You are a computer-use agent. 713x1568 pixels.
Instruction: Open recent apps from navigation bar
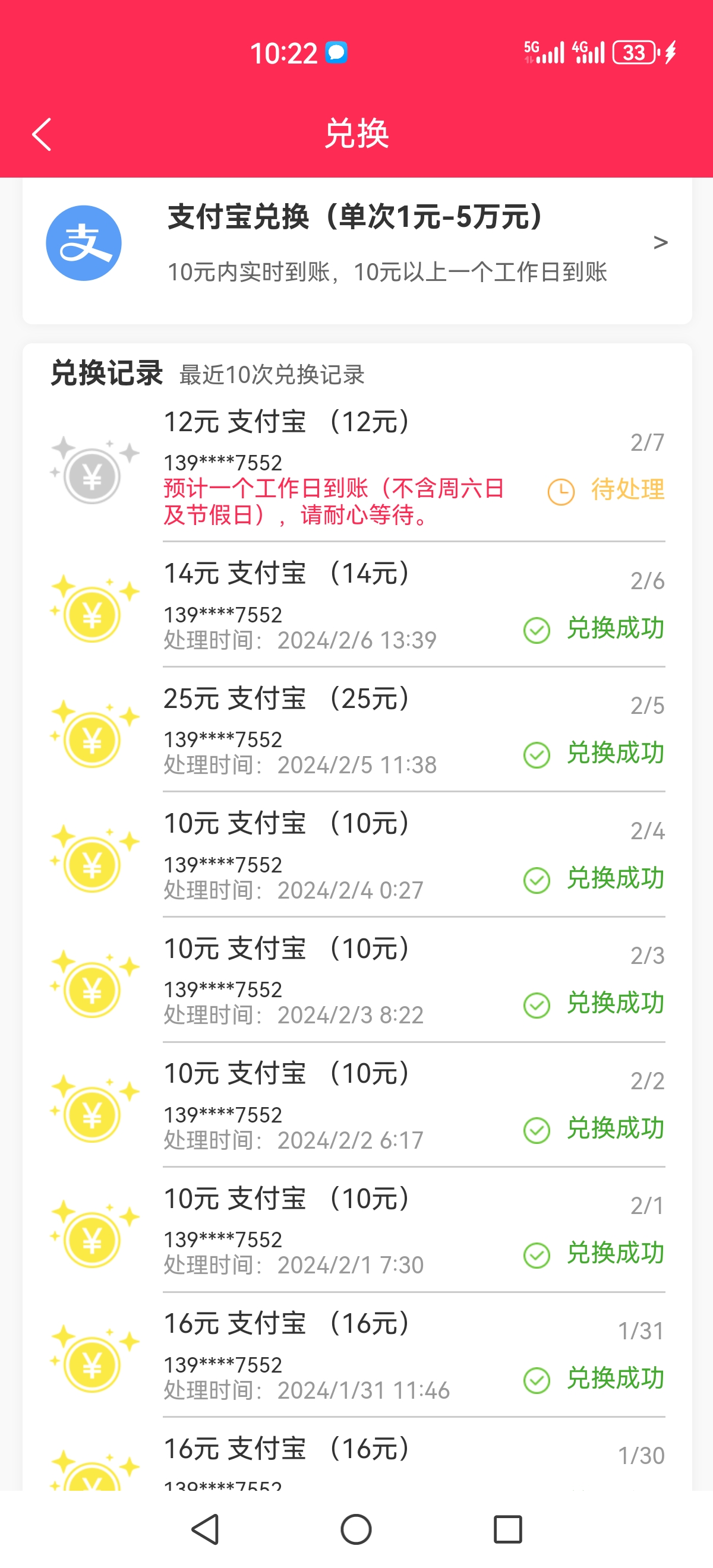pyautogui.click(x=508, y=1529)
